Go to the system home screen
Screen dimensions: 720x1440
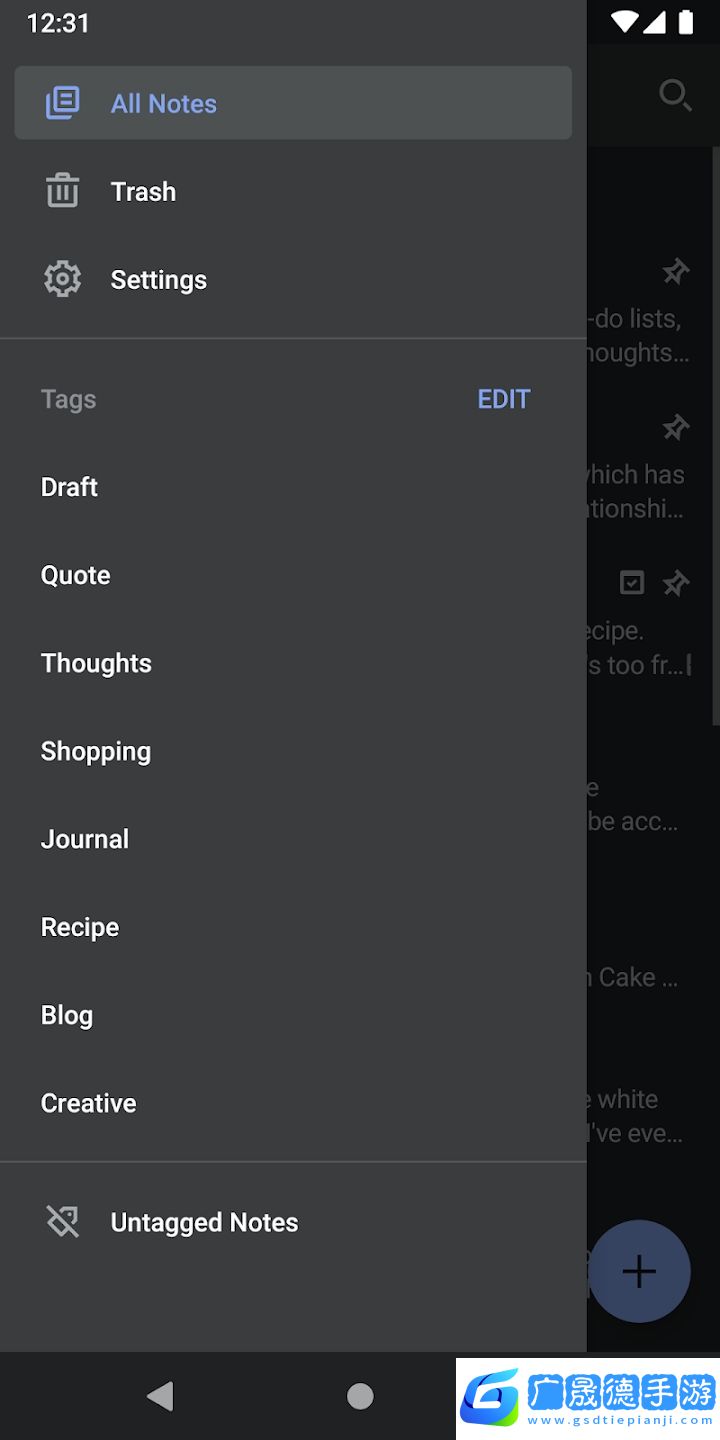(x=360, y=1396)
